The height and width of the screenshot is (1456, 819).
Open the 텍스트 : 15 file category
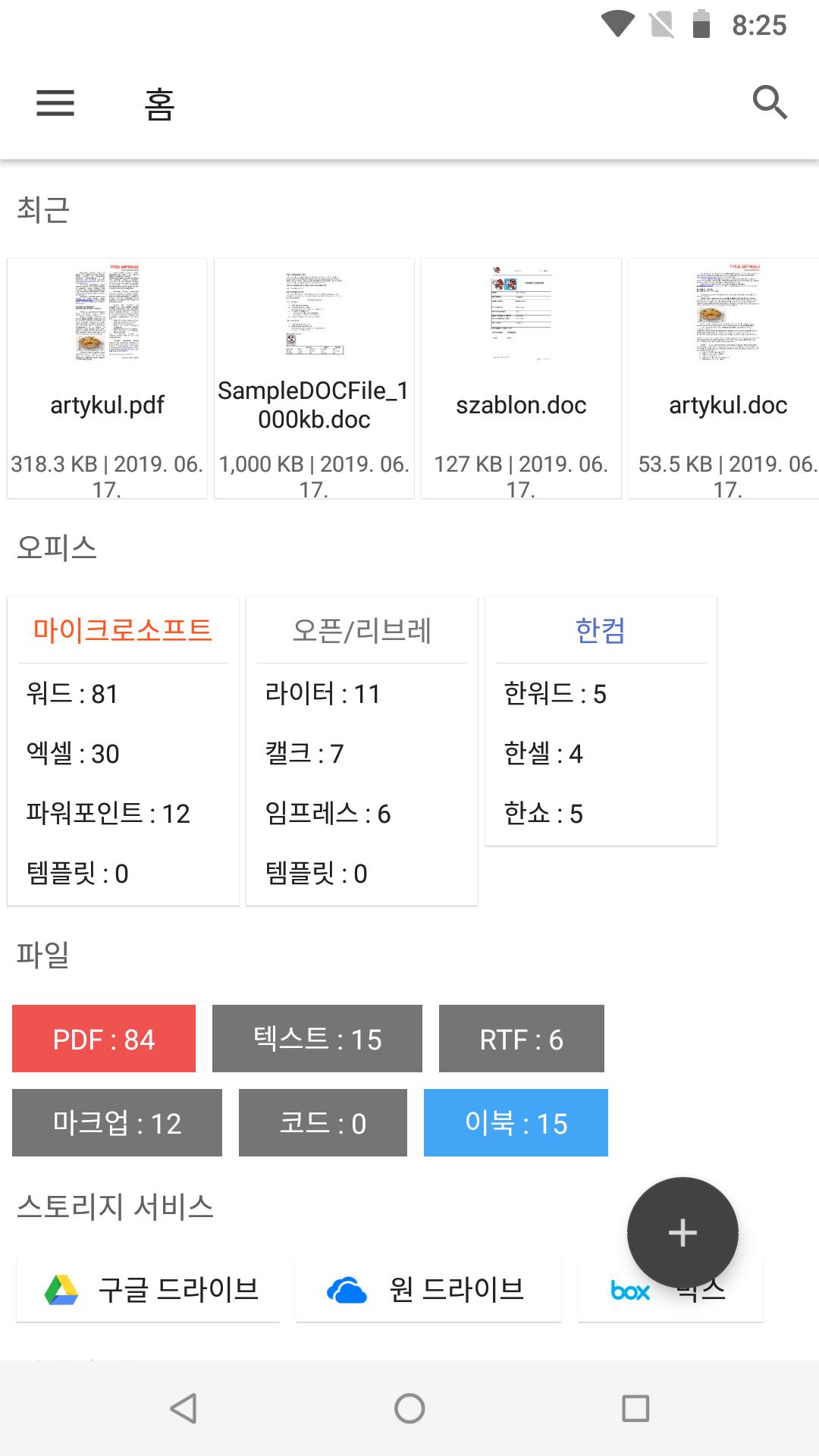pos(317,1039)
